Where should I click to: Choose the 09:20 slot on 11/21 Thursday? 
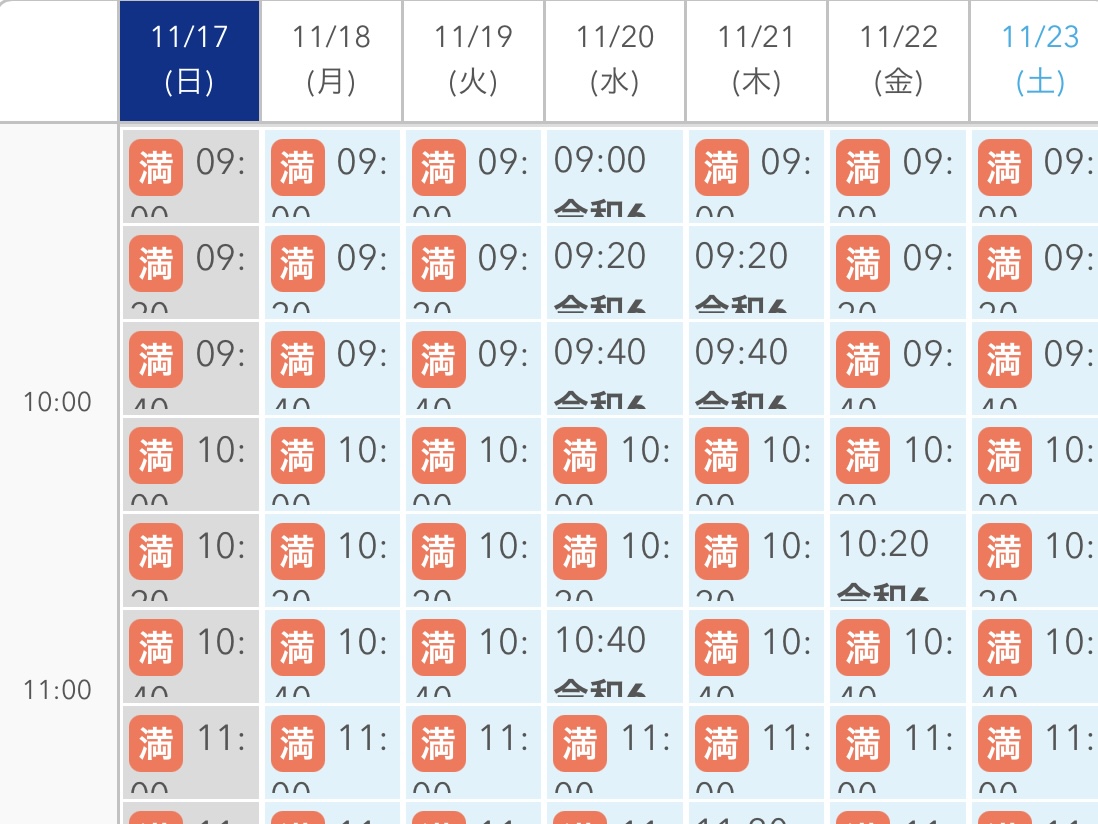(756, 272)
